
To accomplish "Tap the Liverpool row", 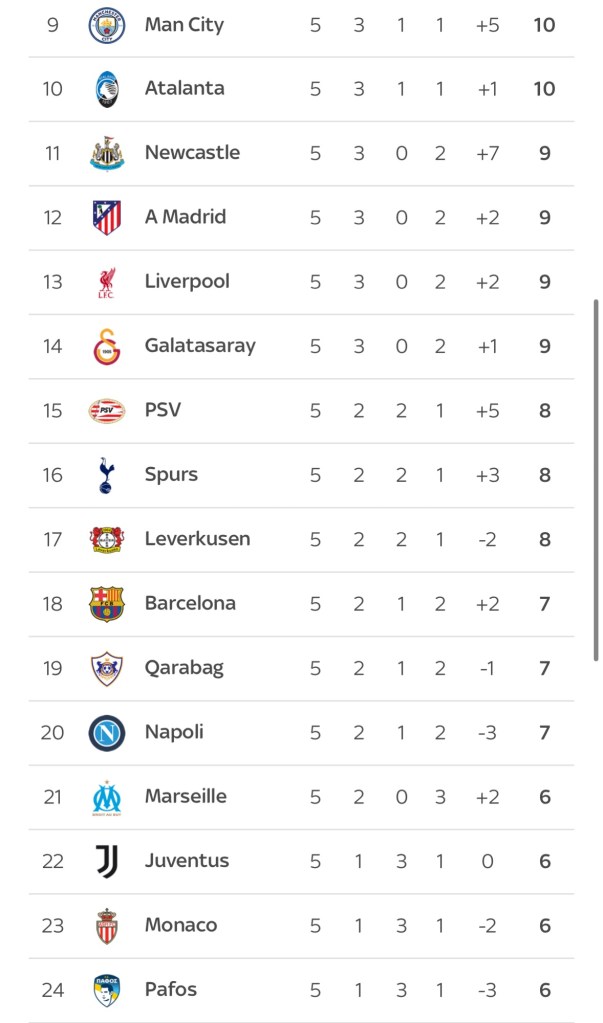I will pos(186,281).
